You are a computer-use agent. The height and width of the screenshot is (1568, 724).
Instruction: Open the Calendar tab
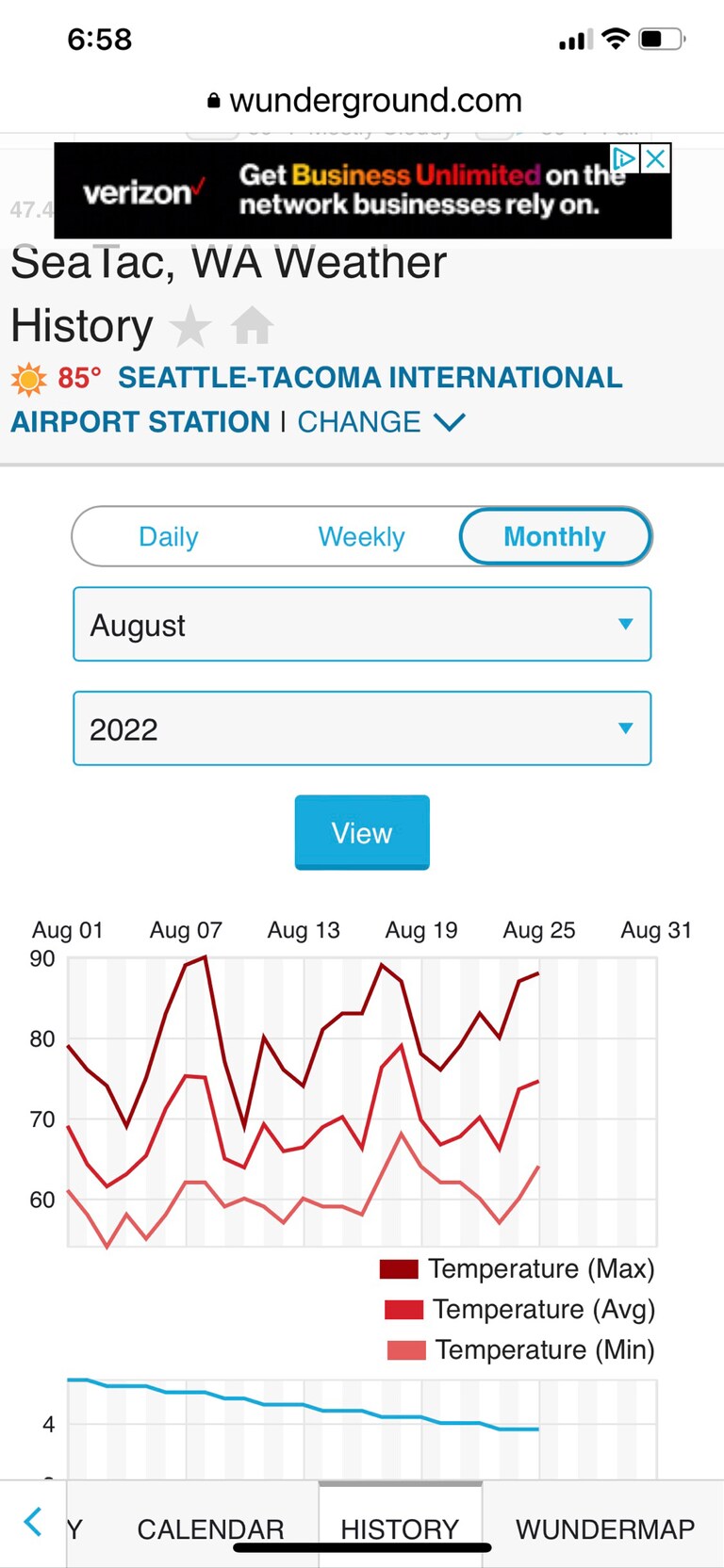pyautogui.click(x=210, y=1528)
